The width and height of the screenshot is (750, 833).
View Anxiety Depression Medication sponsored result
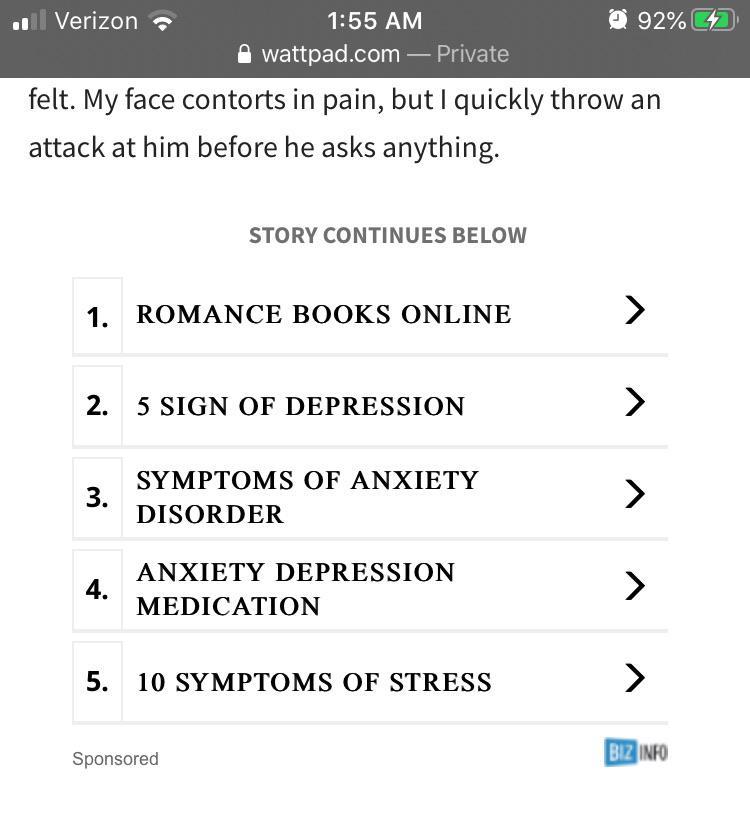[x=370, y=589]
